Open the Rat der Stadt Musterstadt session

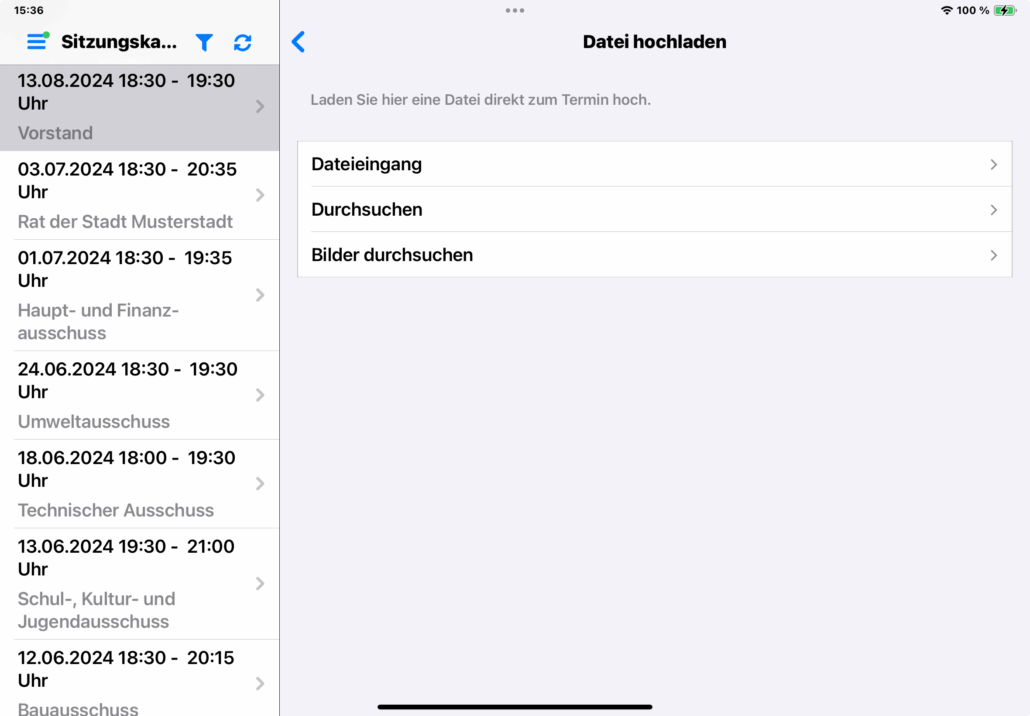pyautogui.click(x=139, y=195)
